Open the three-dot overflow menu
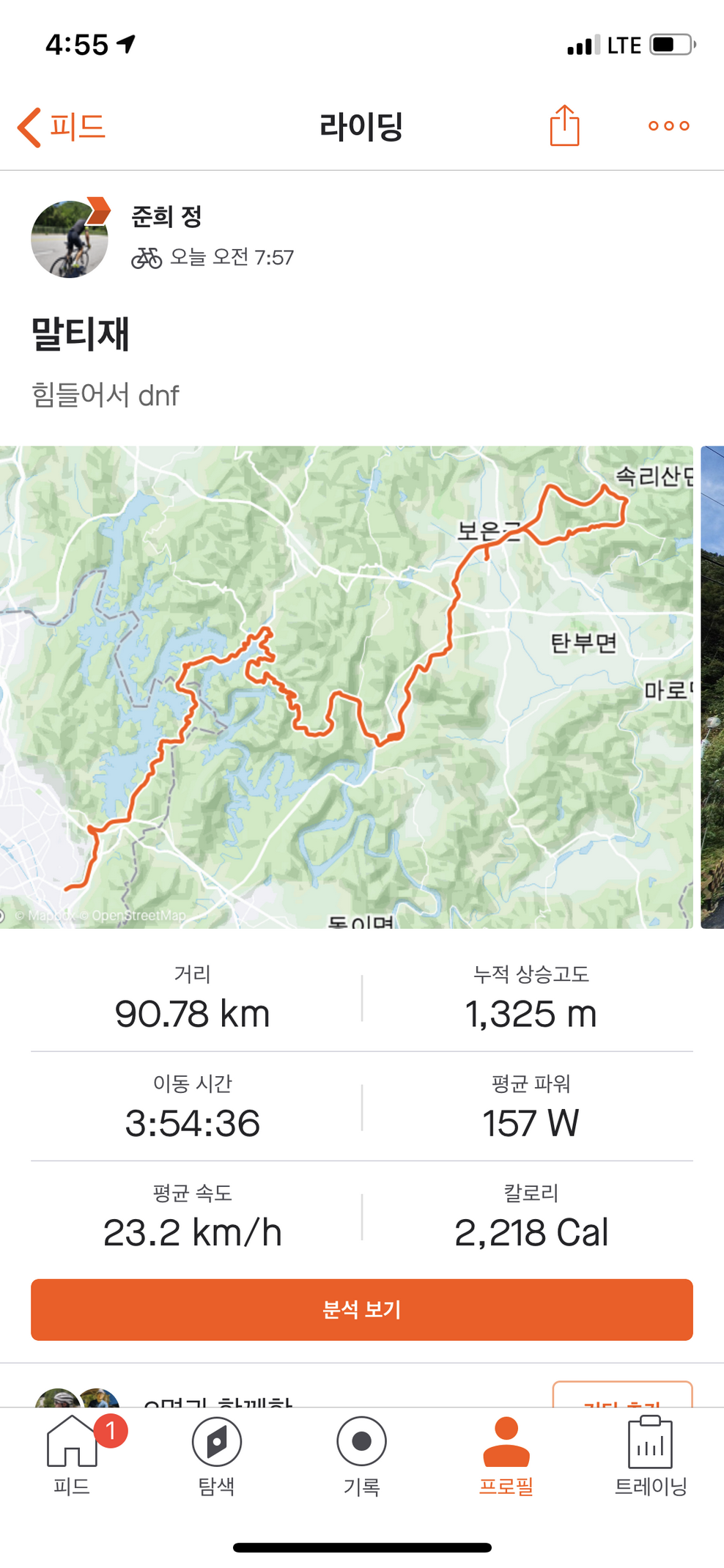This screenshot has height=1568, width=724. pos(668,126)
